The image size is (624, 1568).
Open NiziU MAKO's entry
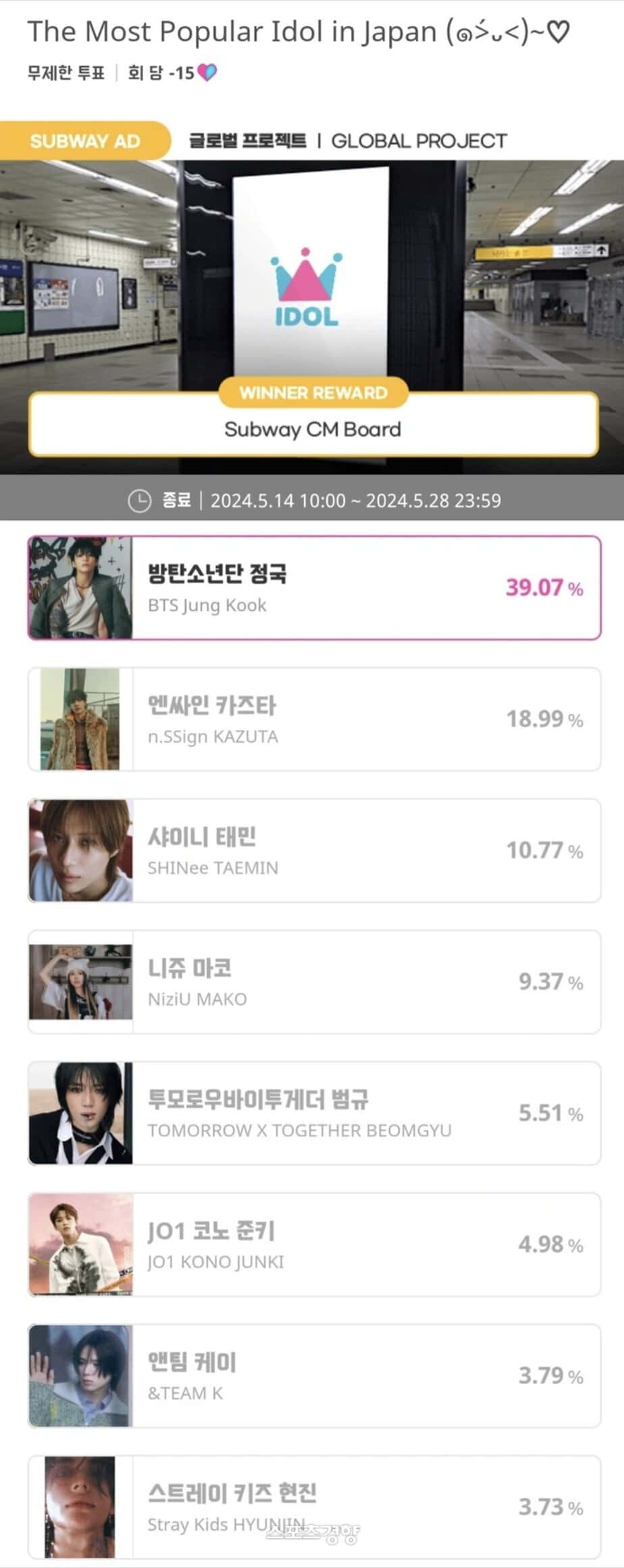(314, 981)
